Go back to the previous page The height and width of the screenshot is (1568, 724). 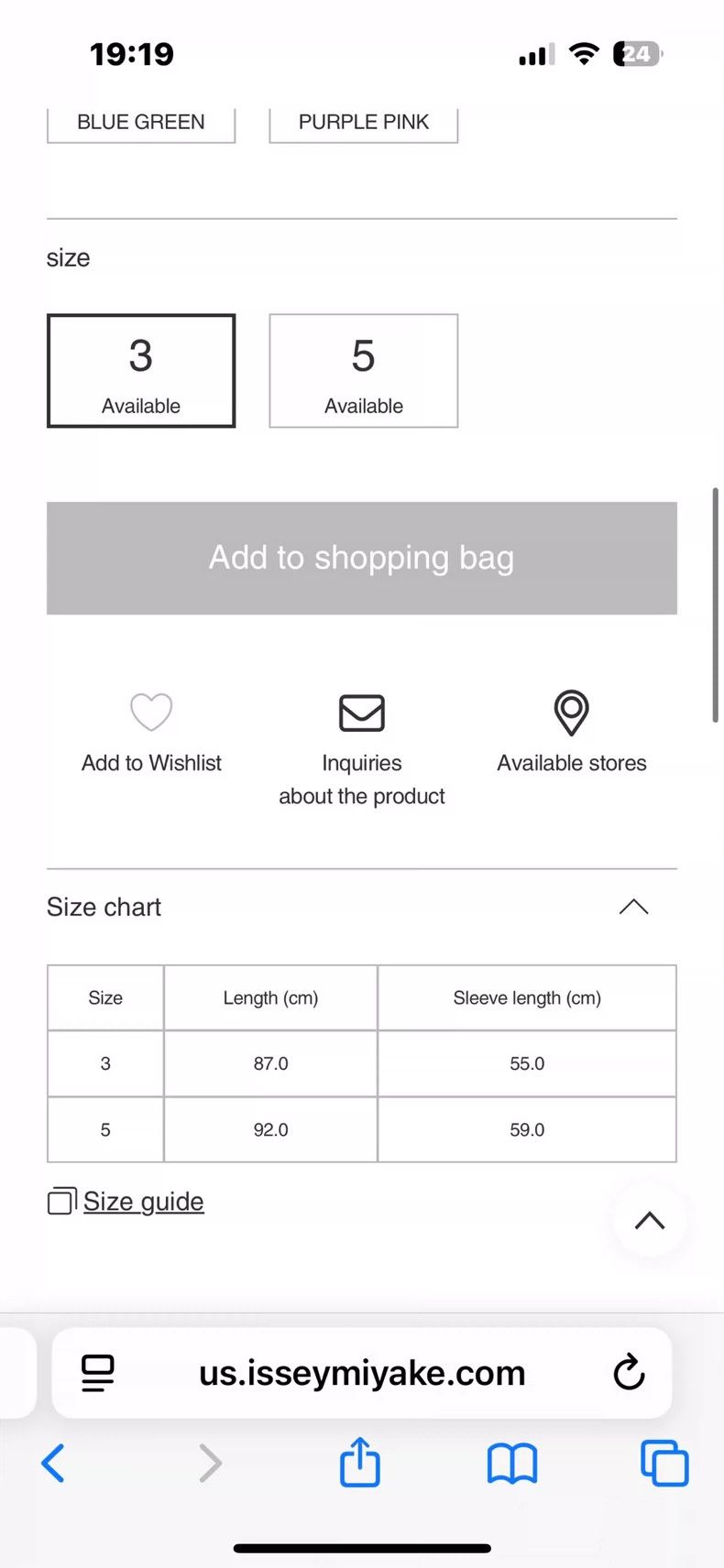(53, 1463)
